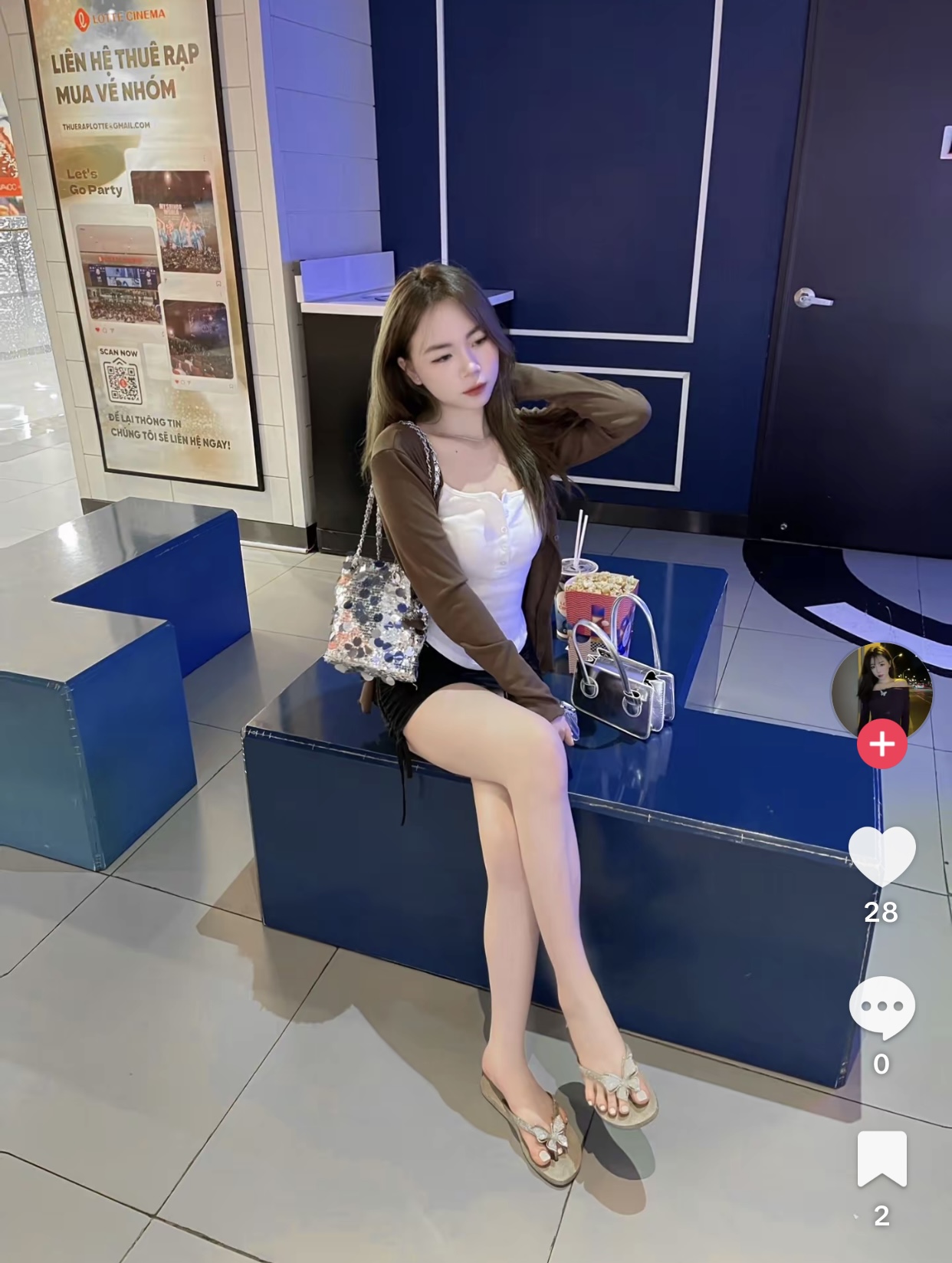The width and height of the screenshot is (952, 1263).
Task: Bookmark this post to favorites
Action: tap(881, 1158)
